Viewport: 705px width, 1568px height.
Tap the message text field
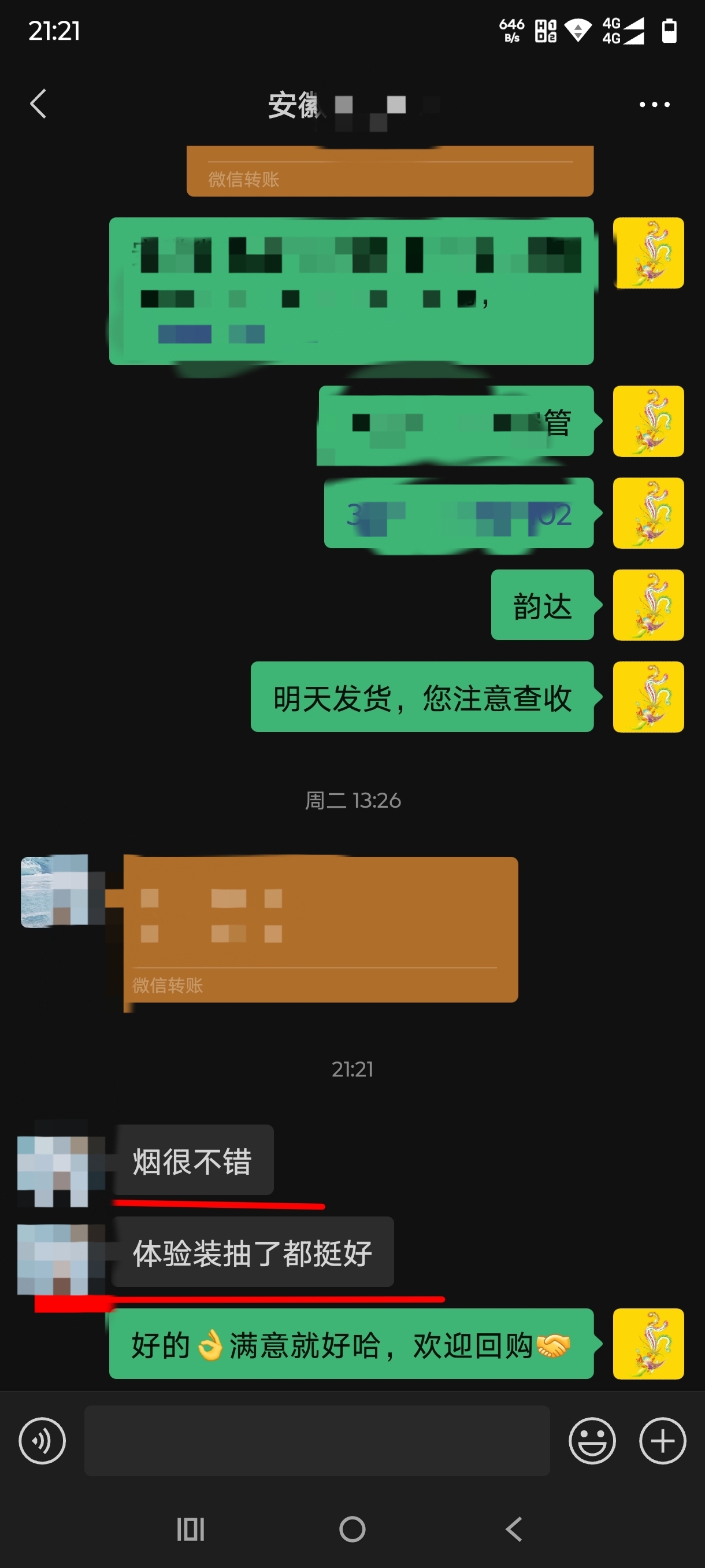tap(316, 1440)
